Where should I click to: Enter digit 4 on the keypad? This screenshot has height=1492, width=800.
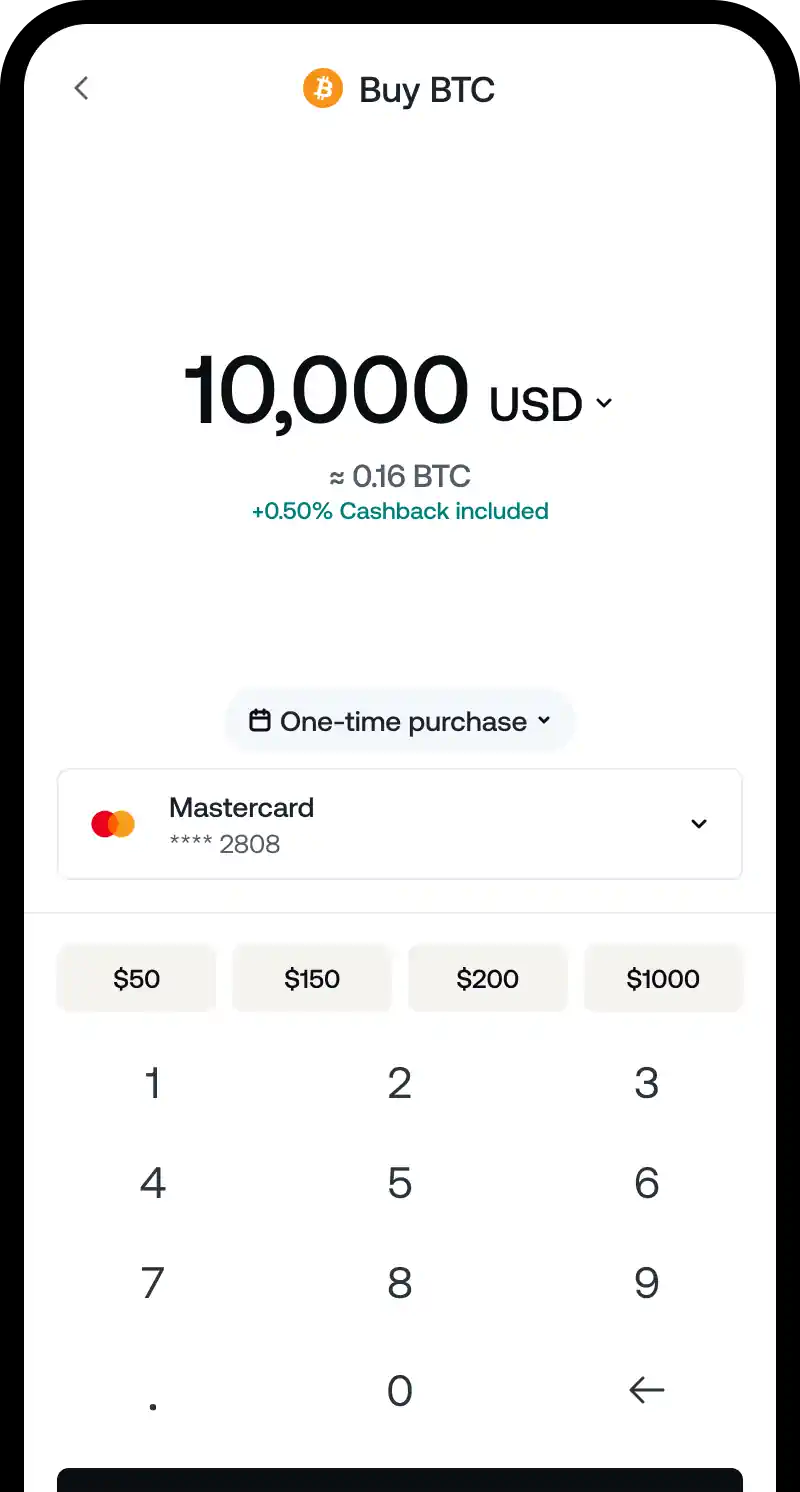pos(153,1183)
